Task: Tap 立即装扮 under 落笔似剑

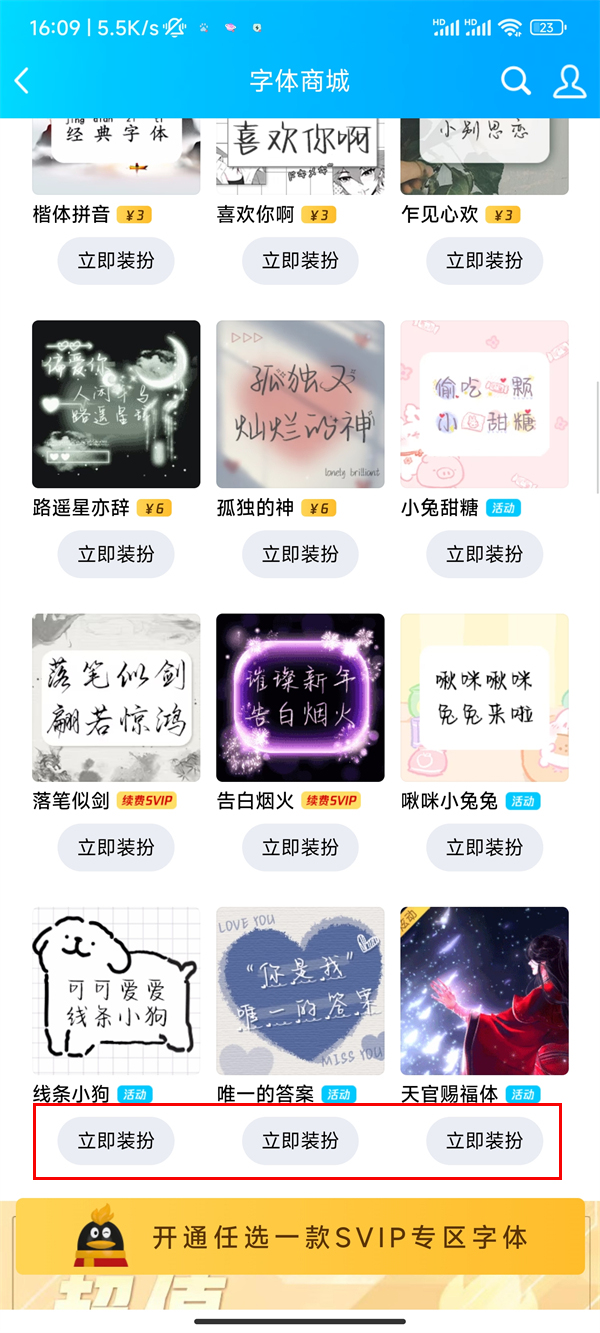Action: [x=116, y=847]
